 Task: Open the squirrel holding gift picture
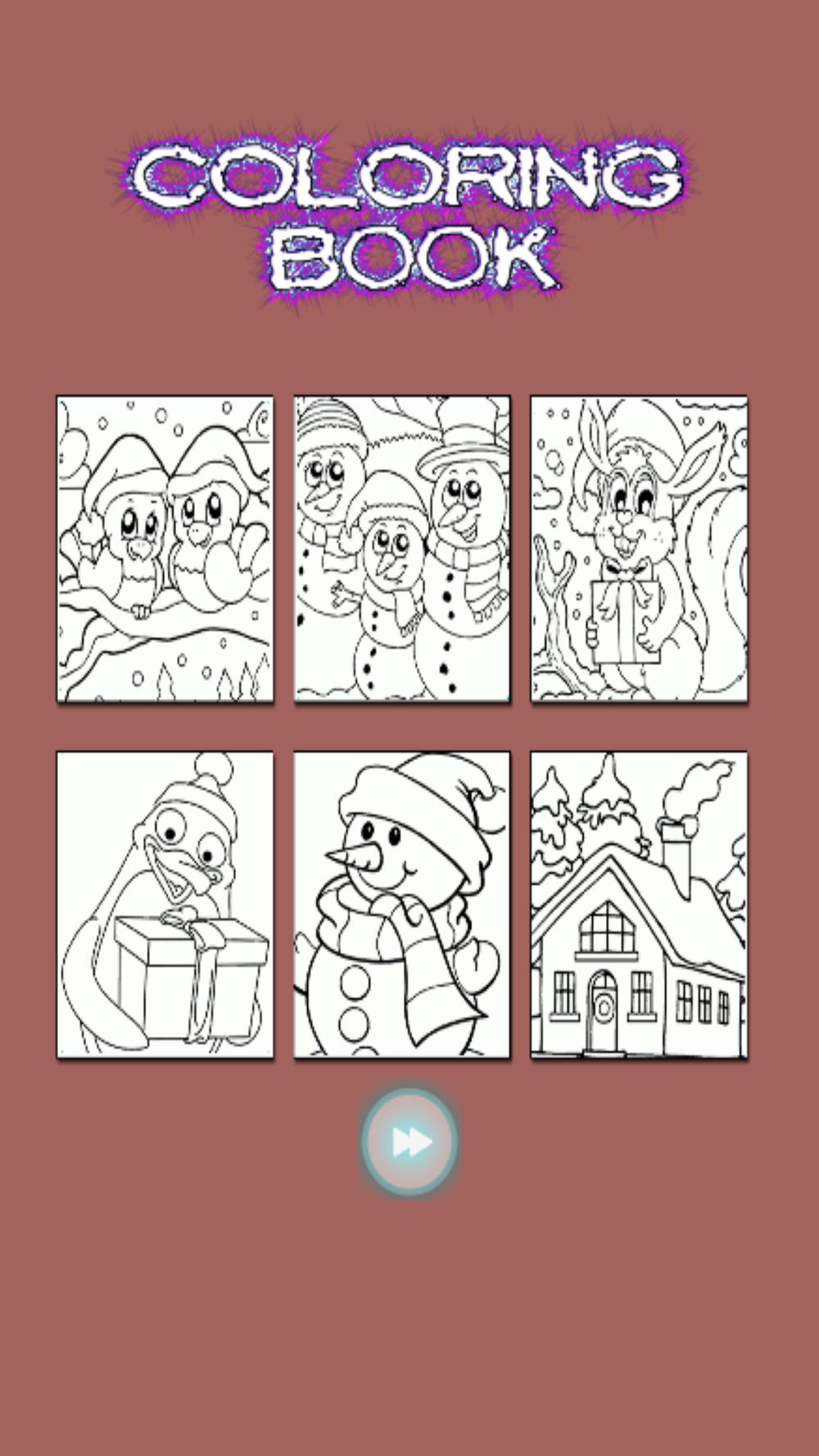pyautogui.click(x=639, y=549)
